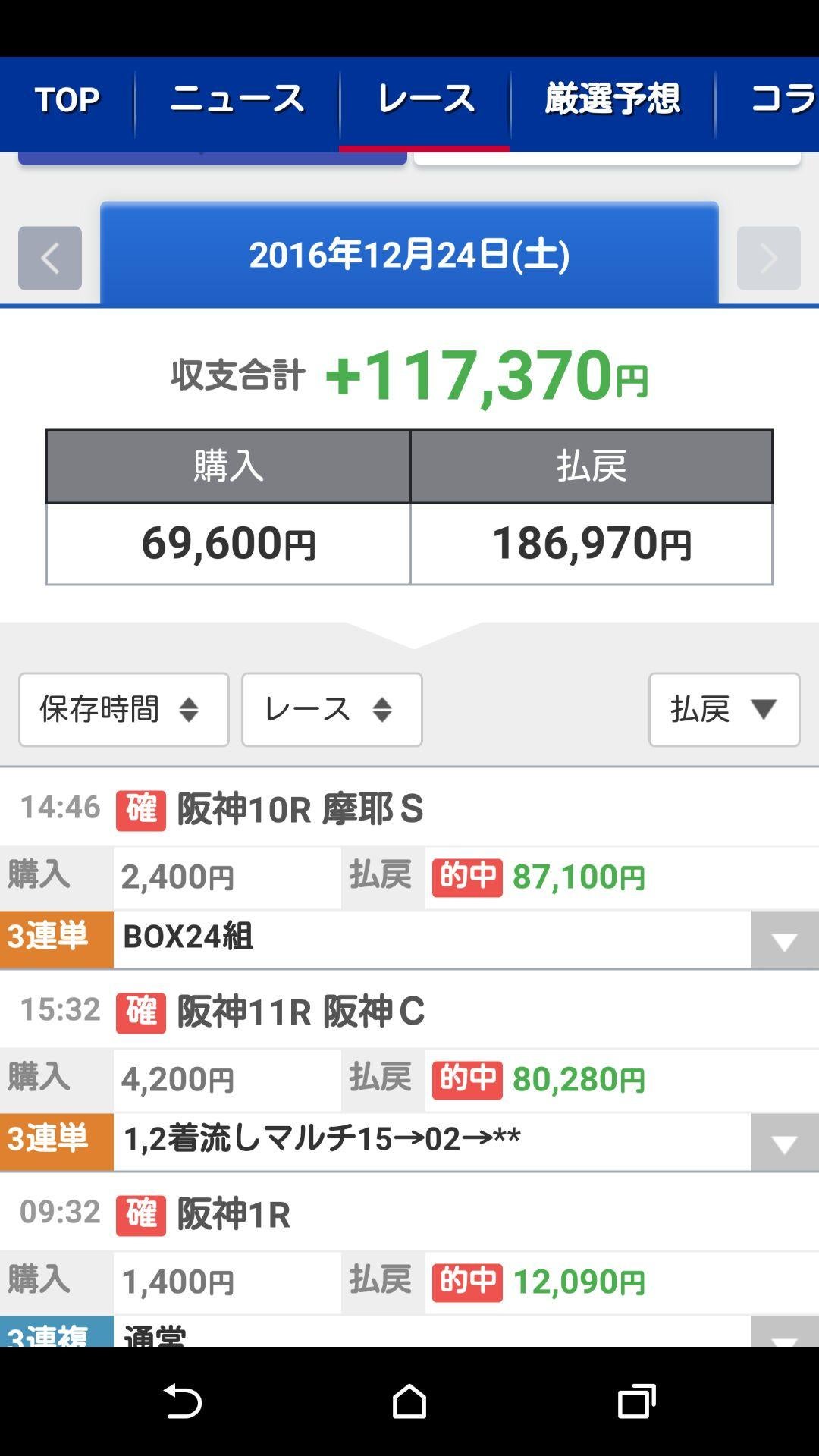The height and width of the screenshot is (1456, 819).
Task: Go to the previous day with left arrow
Action: pyautogui.click(x=49, y=259)
